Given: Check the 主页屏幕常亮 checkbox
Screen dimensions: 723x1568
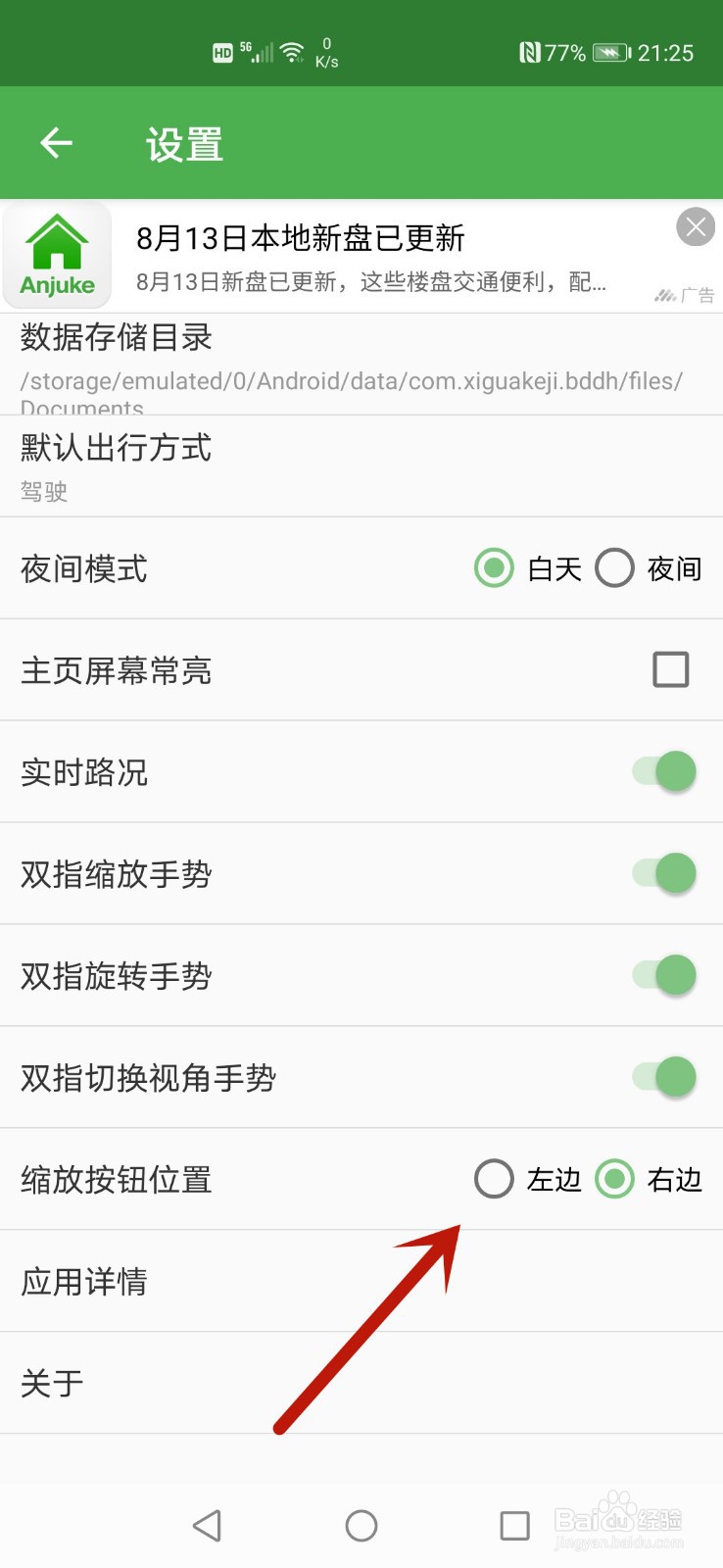Looking at the screenshot, I should tap(671, 670).
